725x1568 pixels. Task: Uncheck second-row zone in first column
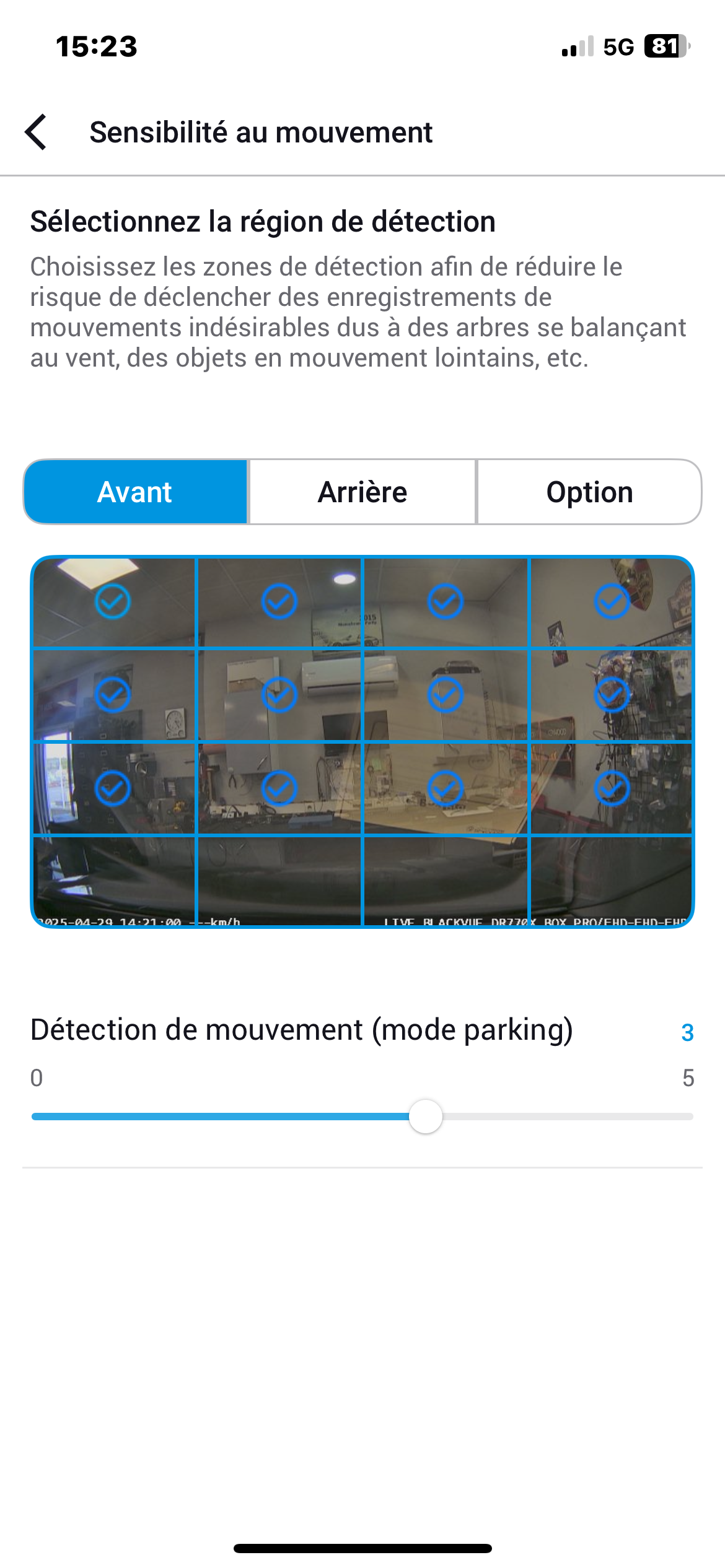pyautogui.click(x=113, y=695)
